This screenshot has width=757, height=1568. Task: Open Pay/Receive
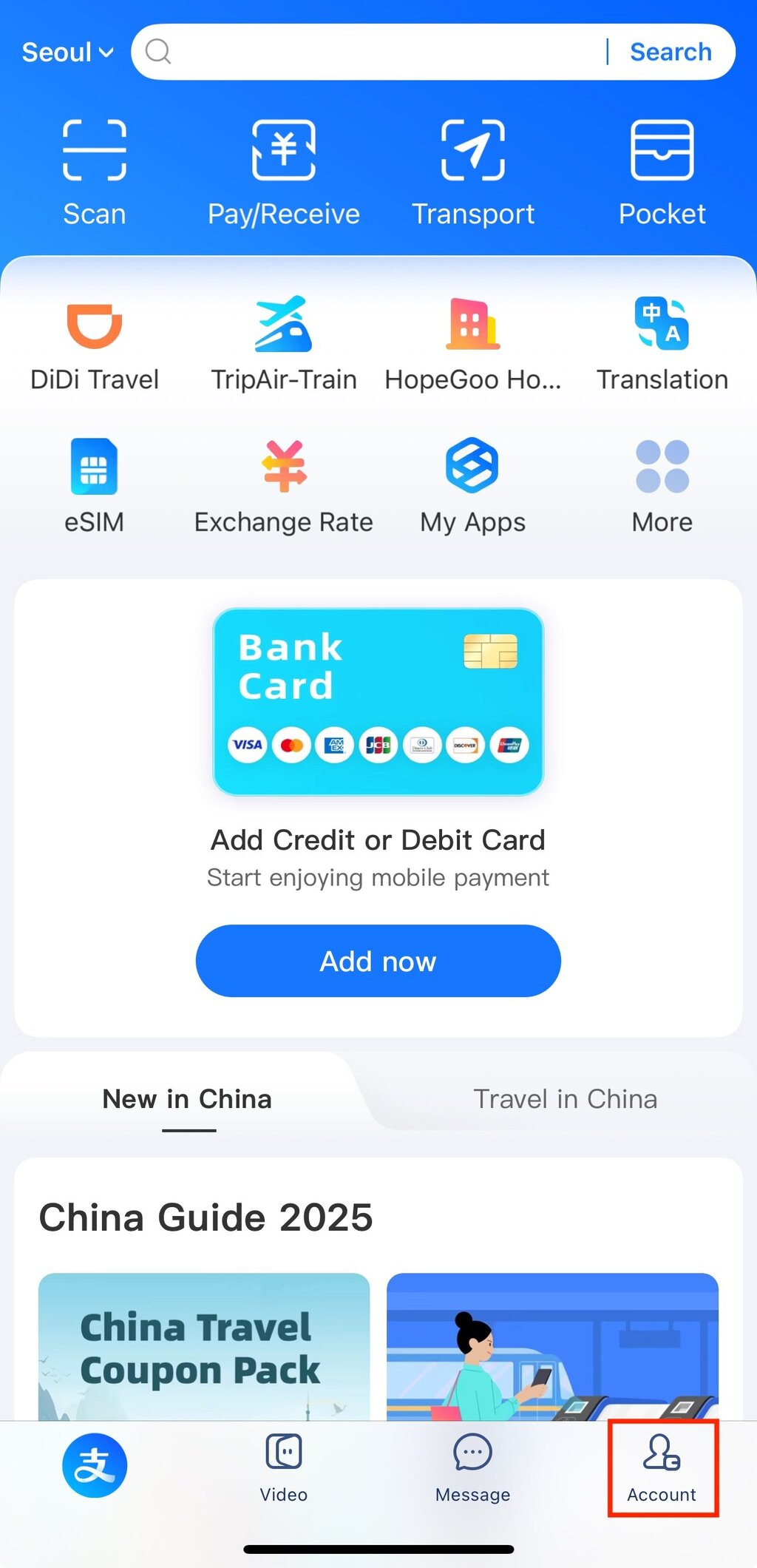[x=284, y=172]
